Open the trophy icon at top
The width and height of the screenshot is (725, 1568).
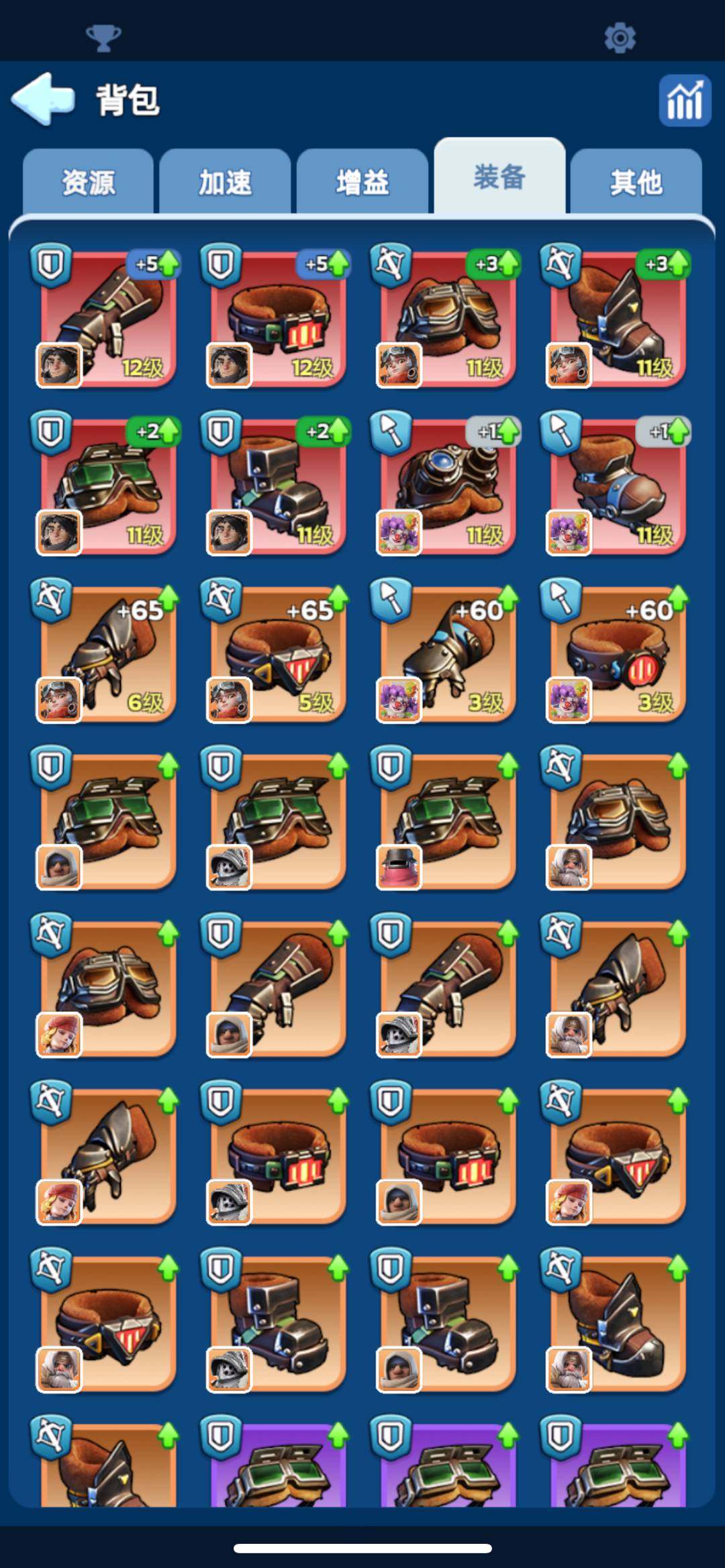(x=103, y=38)
